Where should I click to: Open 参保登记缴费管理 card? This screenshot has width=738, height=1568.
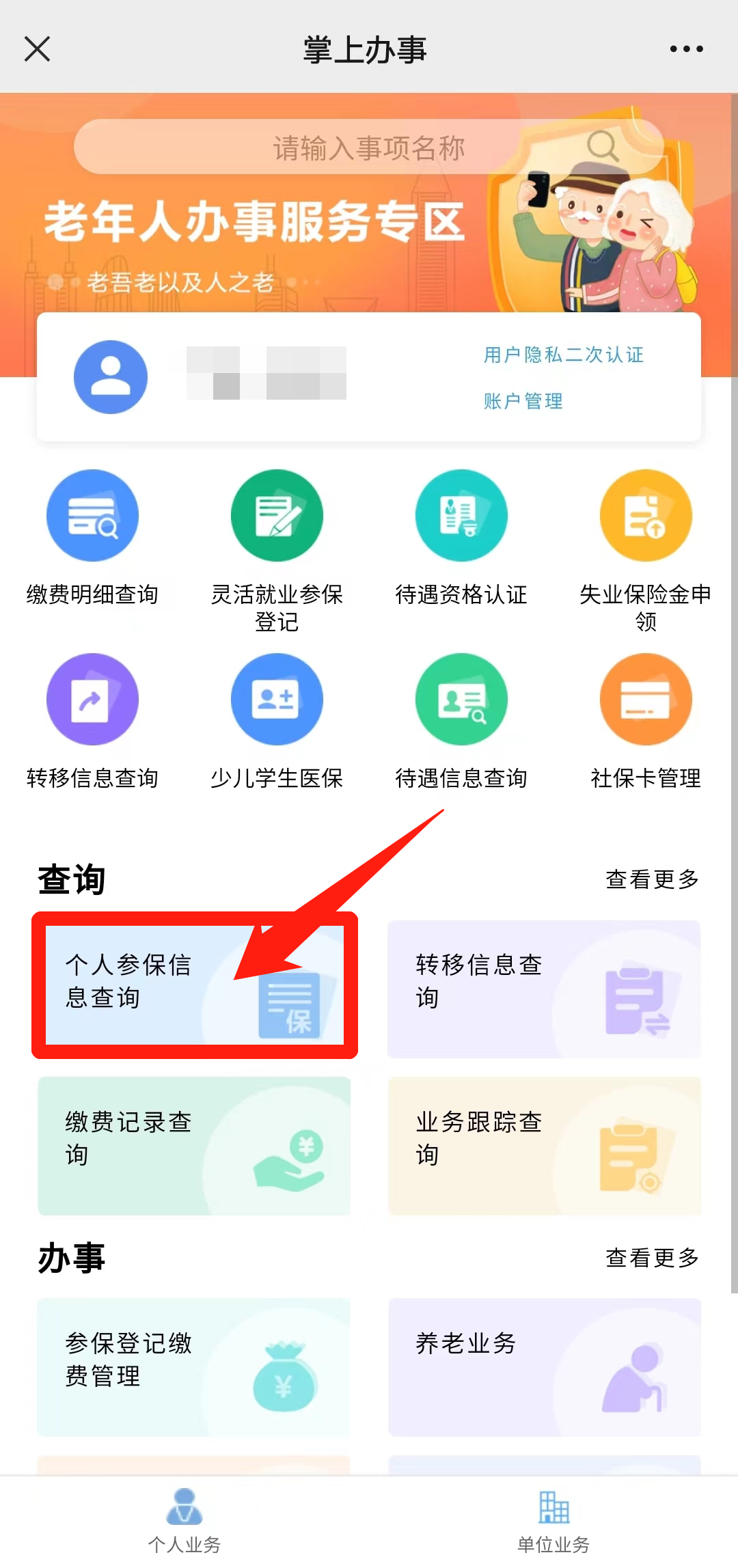[195, 1367]
